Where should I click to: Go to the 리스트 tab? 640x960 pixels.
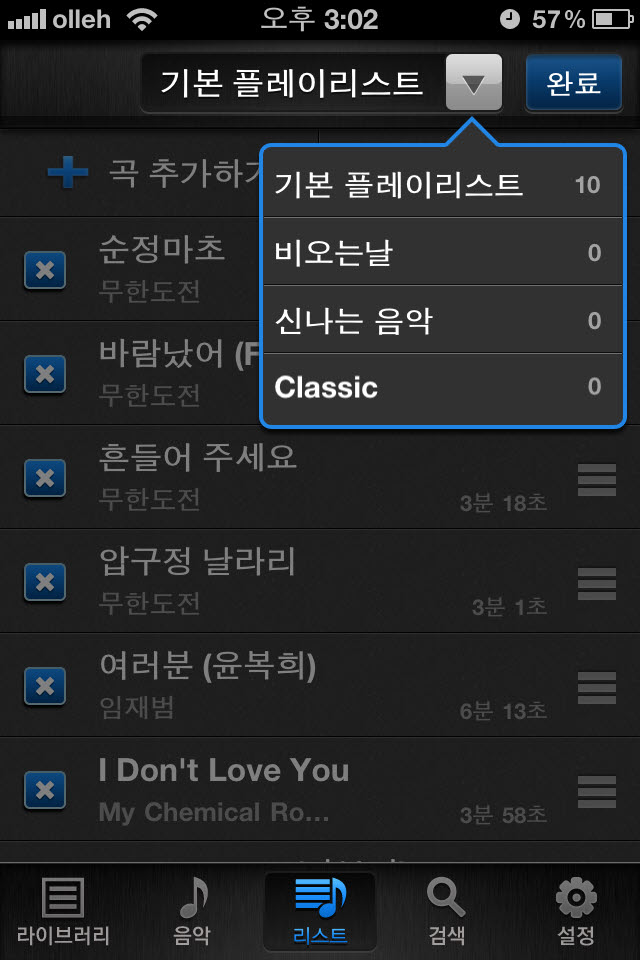click(x=320, y=912)
